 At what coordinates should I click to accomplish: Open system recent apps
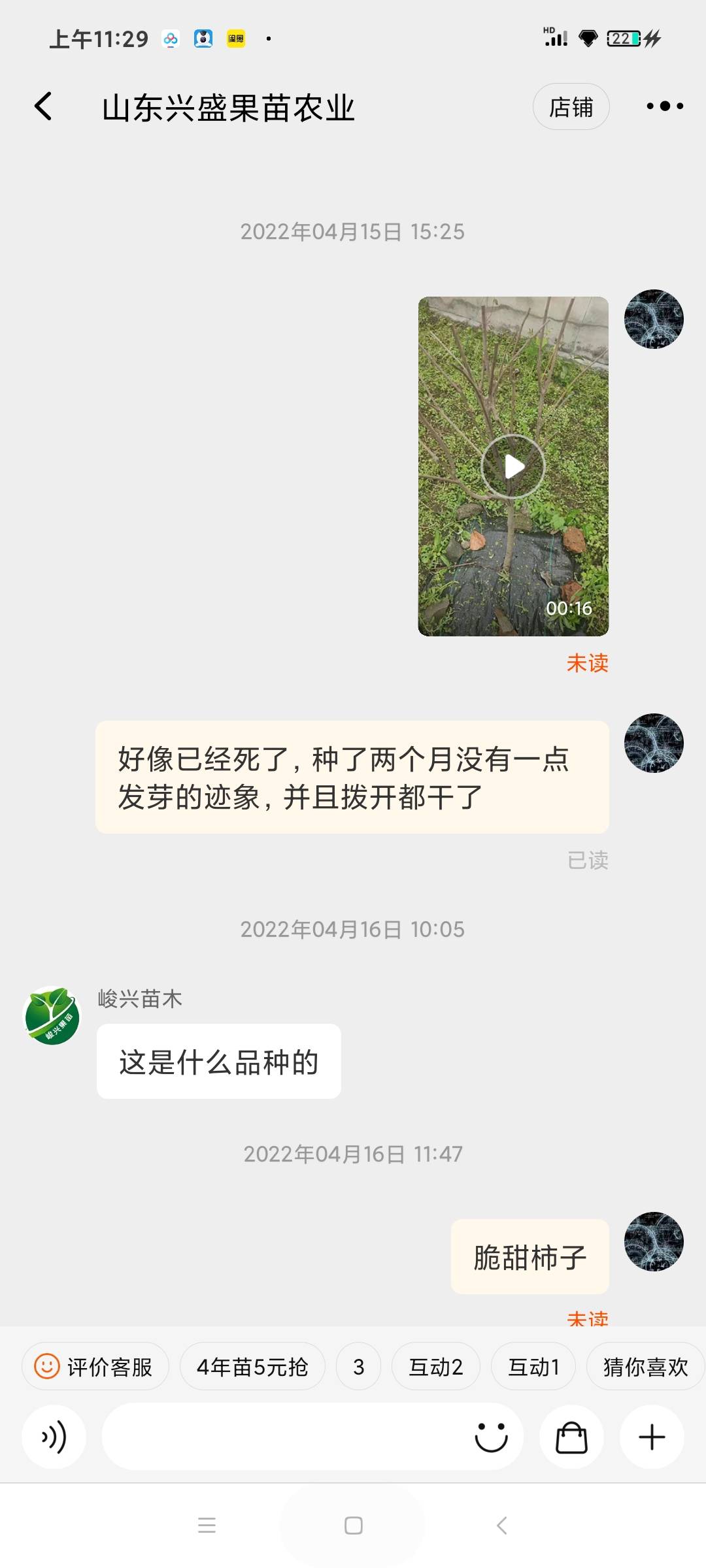(x=207, y=1526)
